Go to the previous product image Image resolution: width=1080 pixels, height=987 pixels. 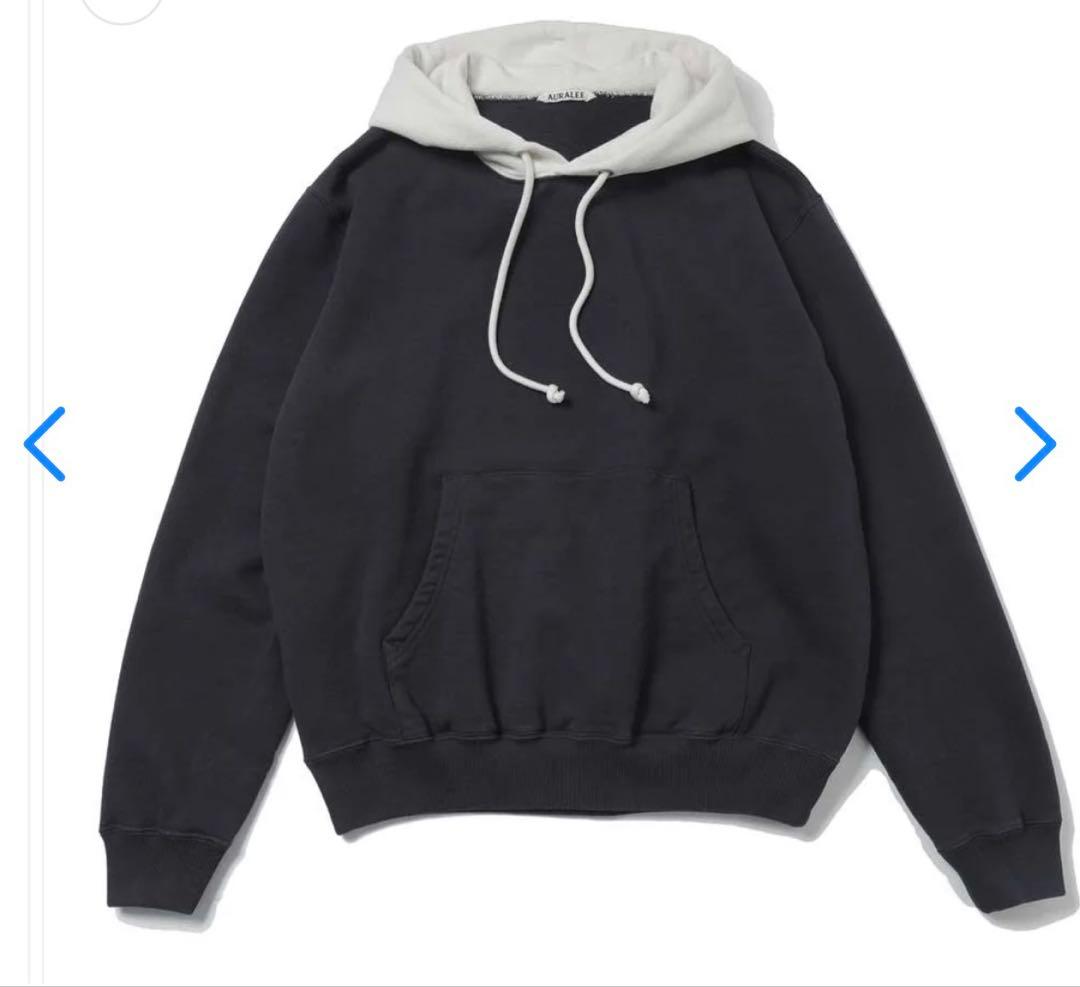[45, 444]
